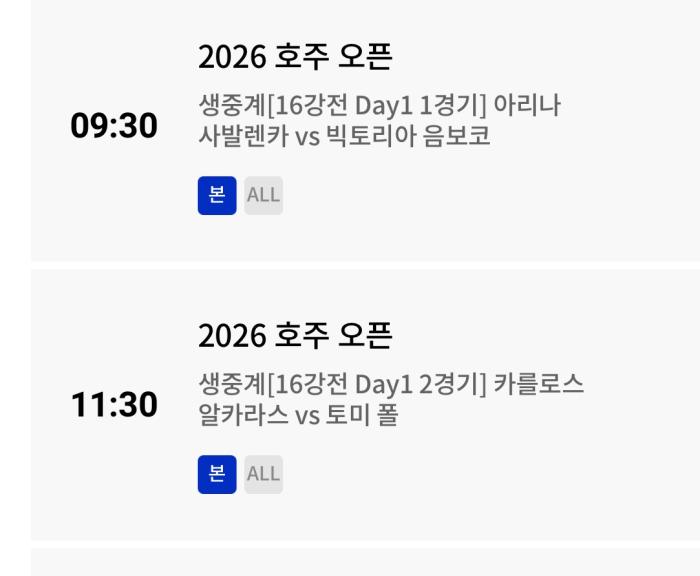The width and height of the screenshot is (700, 576).
Task: Open the 09:30 Sabalenka vs Mboko broadcast card
Action: tap(380, 121)
